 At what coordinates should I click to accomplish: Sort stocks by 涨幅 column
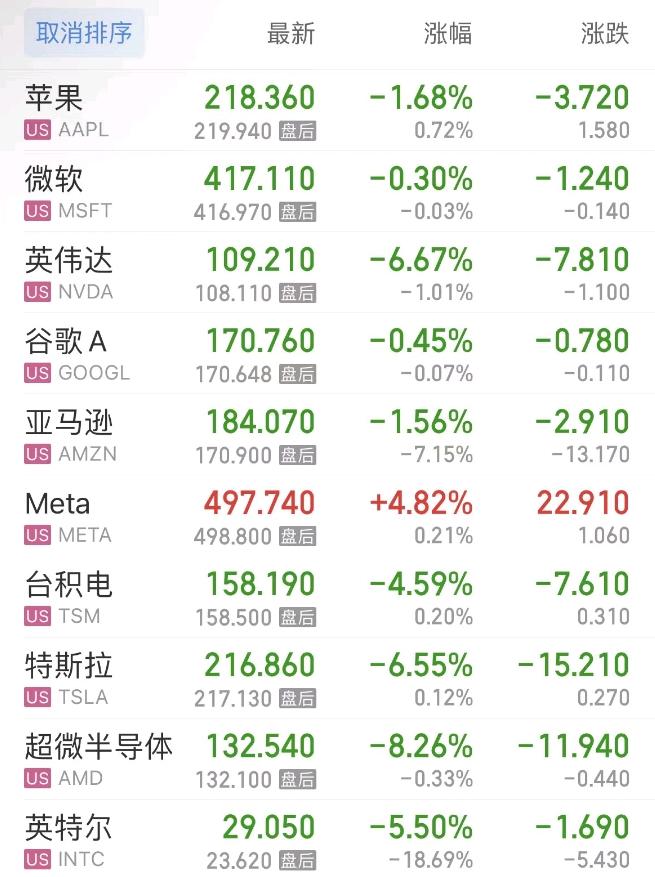point(447,34)
